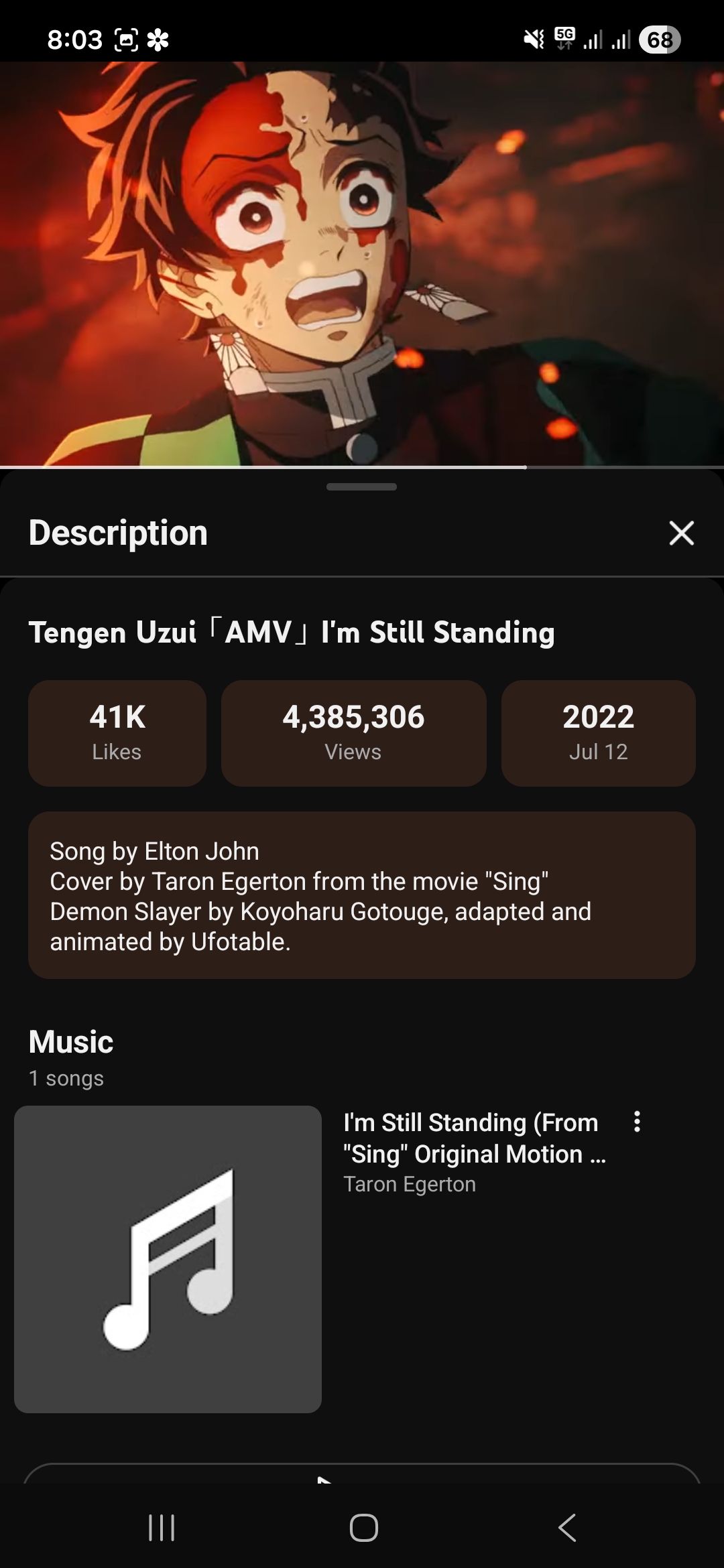This screenshot has height=1568, width=724.
Task: Go to the home screen
Action: coord(363,1528)
